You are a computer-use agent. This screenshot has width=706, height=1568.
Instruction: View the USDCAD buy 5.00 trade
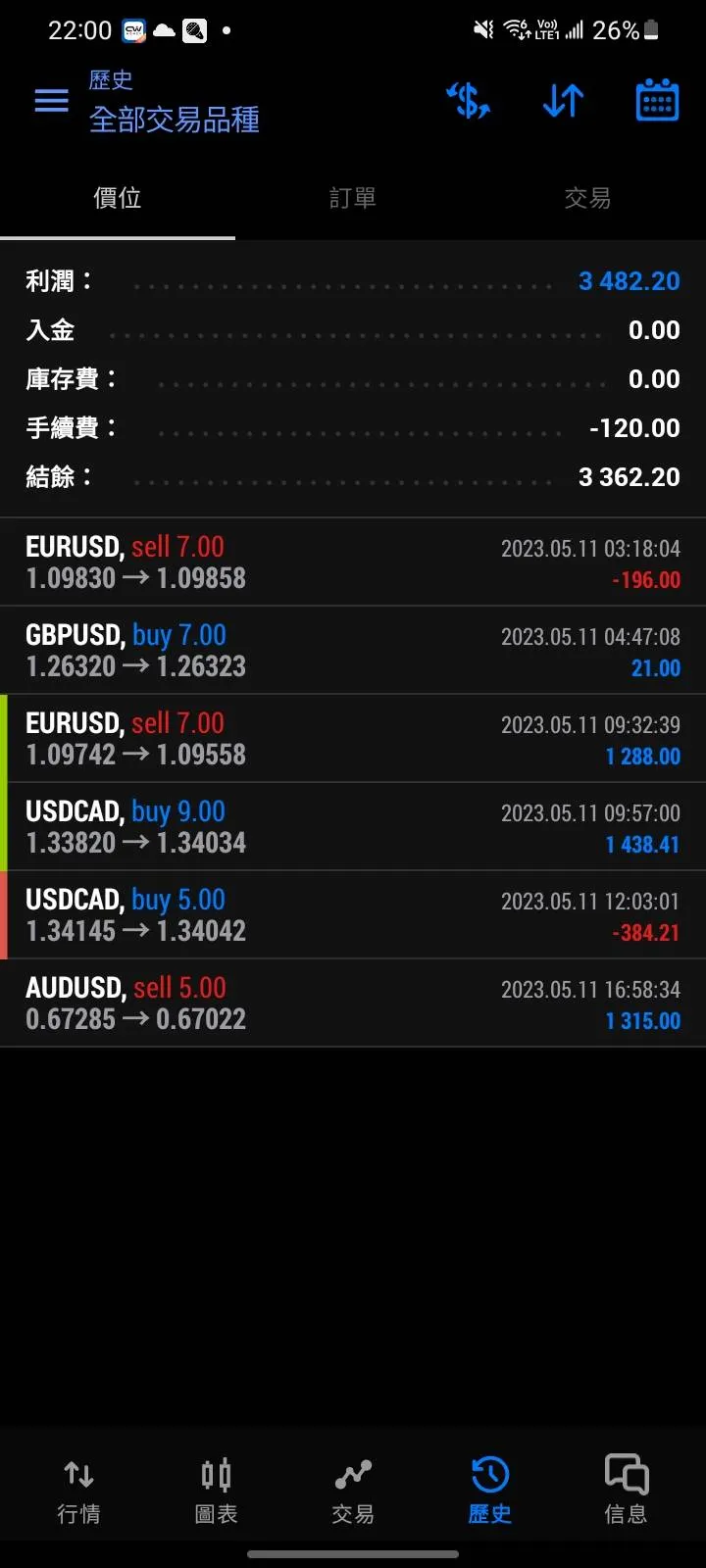[x=353, y=915]
